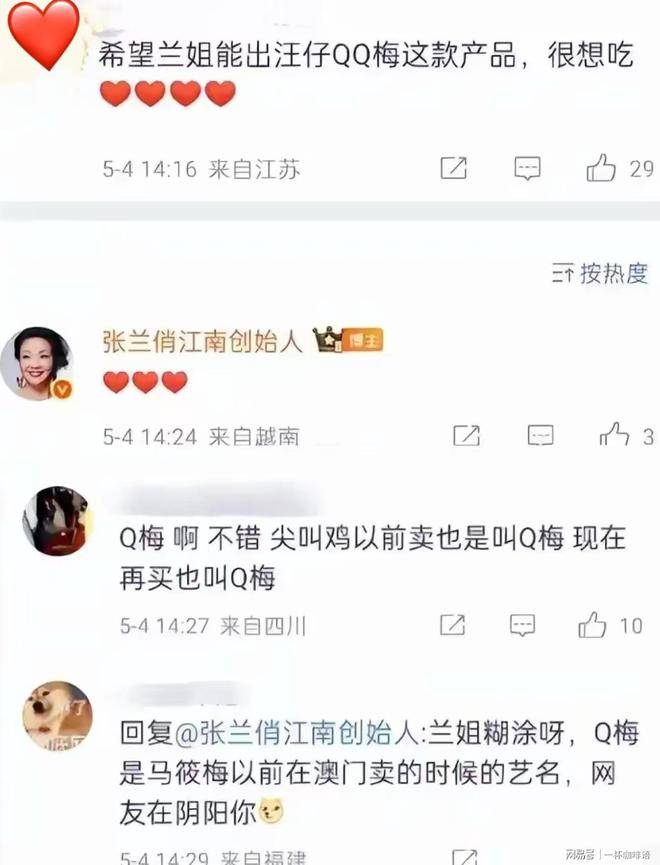Open avatar of the 四川 commenter
Image resolution: width=660 pixels, height=865 pixels.
tap(55, 520)
